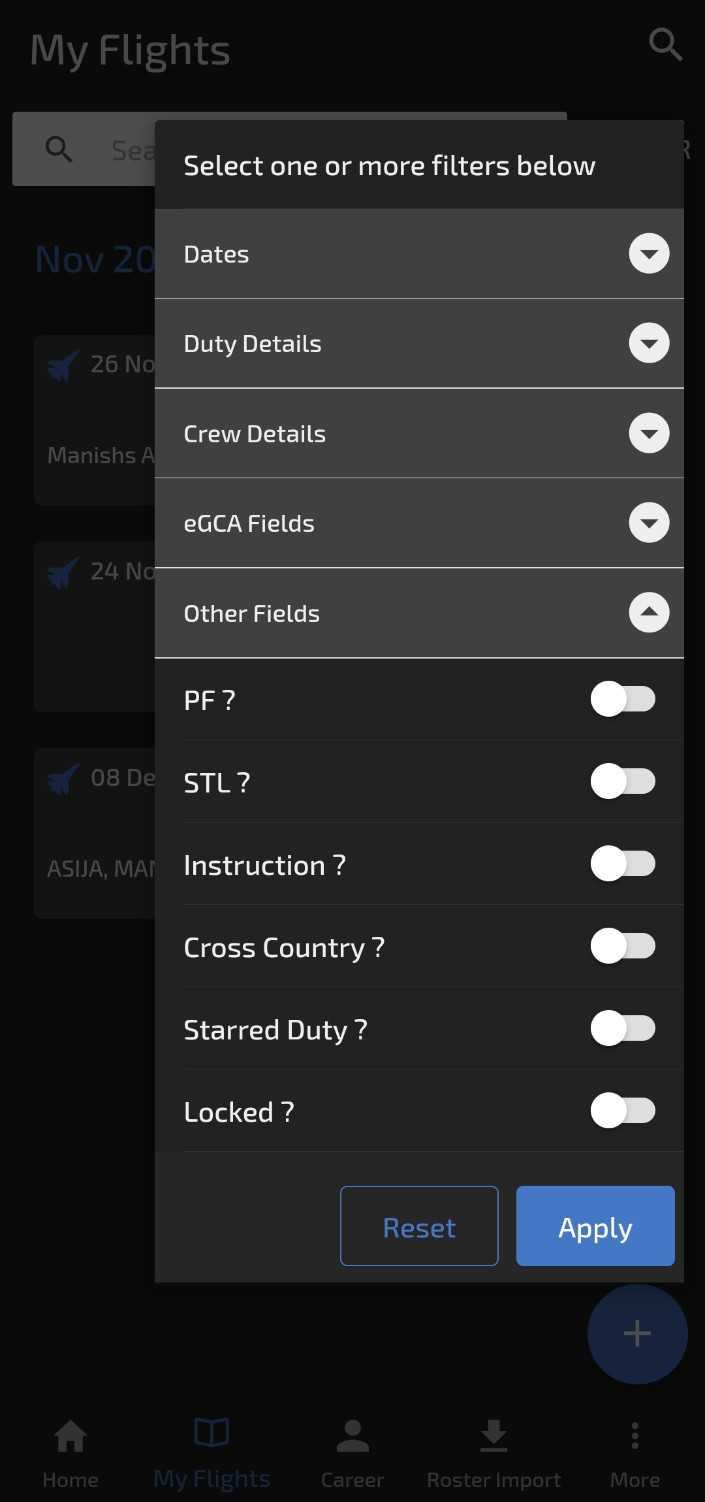This screenshot has height=1502, width=705.
Task: Switch on Starred Duty filter
Action: pyautogui.click(x=623, y=1027)
